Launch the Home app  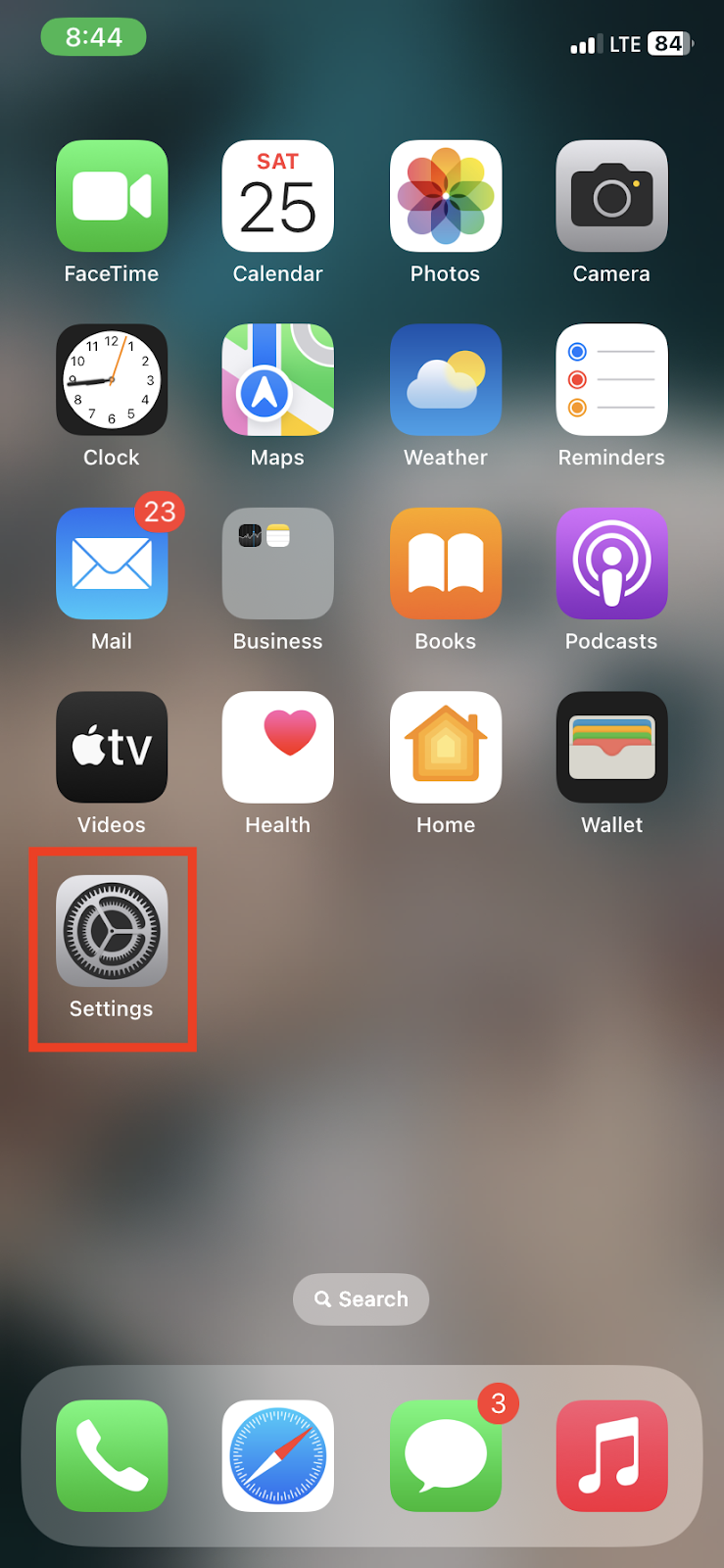(x=446, y=748)
